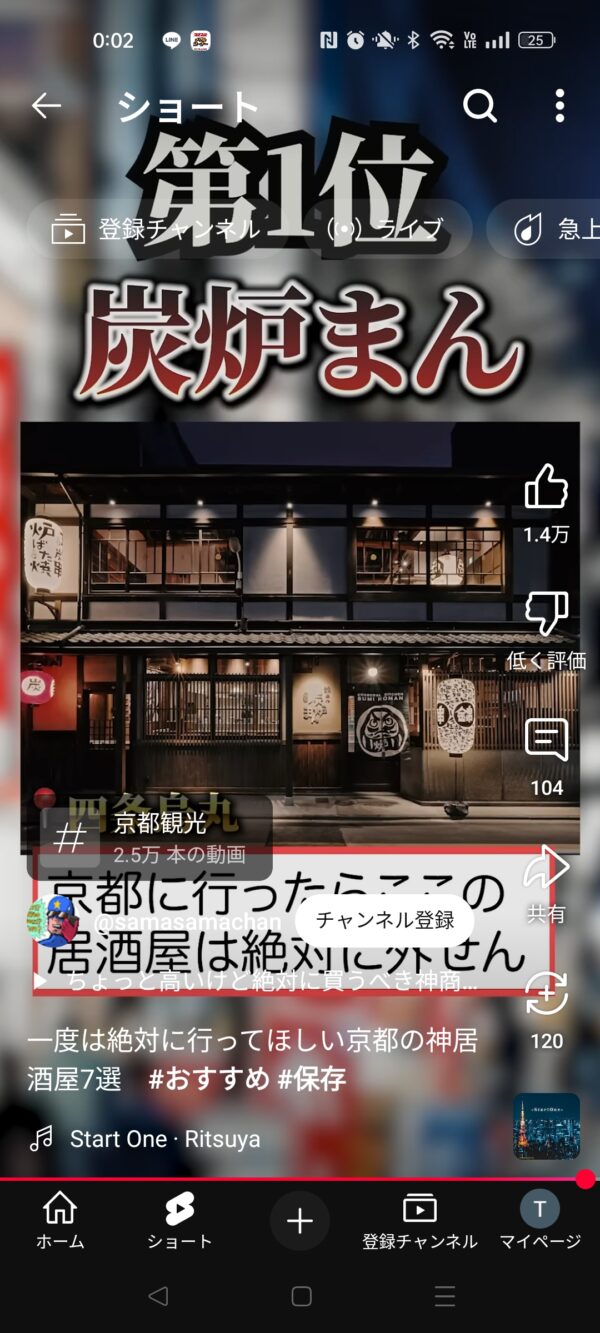600x1333 pixels.
Task: Select the 登録チャンネル chip at top
Action: pos(155,229)
